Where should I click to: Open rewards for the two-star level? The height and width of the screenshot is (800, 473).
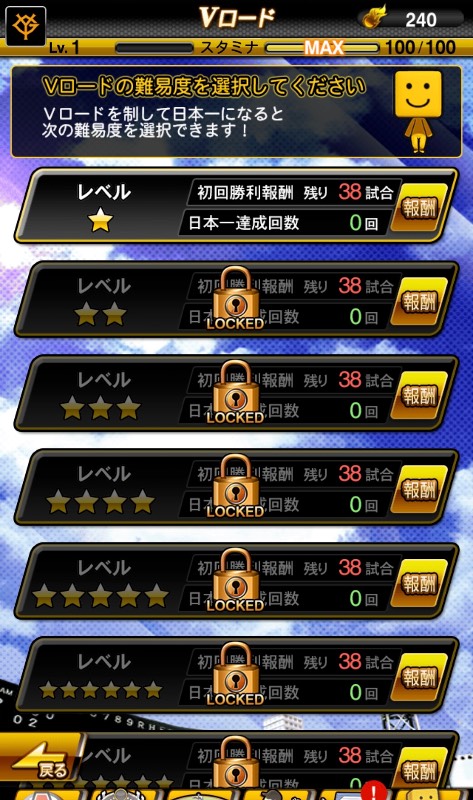(x=419, y=302)
